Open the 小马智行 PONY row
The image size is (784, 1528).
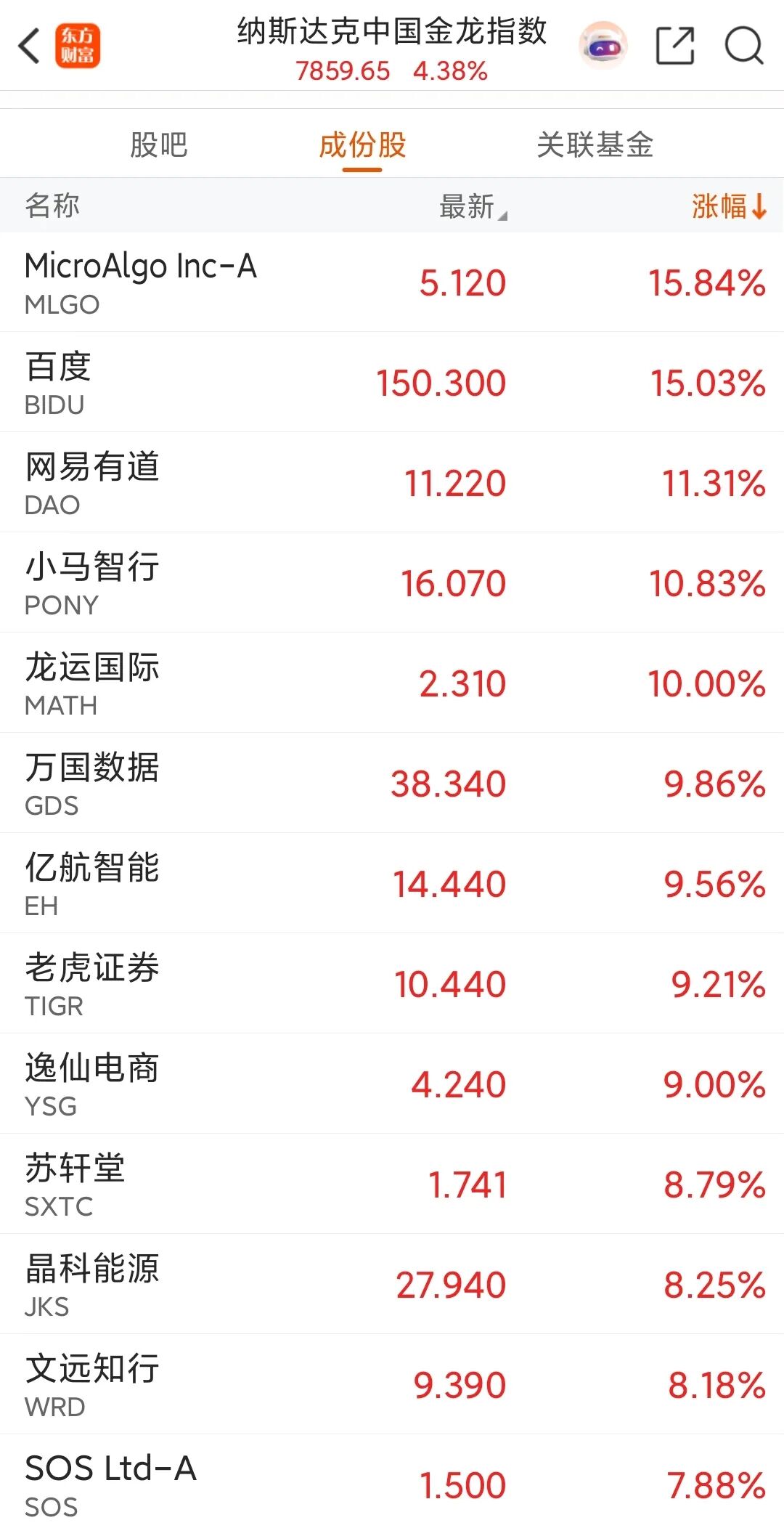(392, 583)
